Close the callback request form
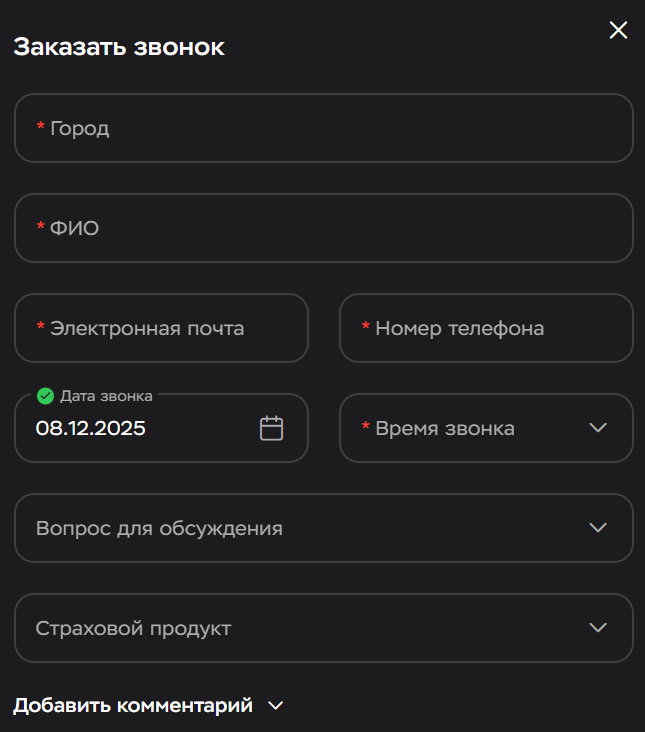Screen dimensions: 645x732 point(618,30)
